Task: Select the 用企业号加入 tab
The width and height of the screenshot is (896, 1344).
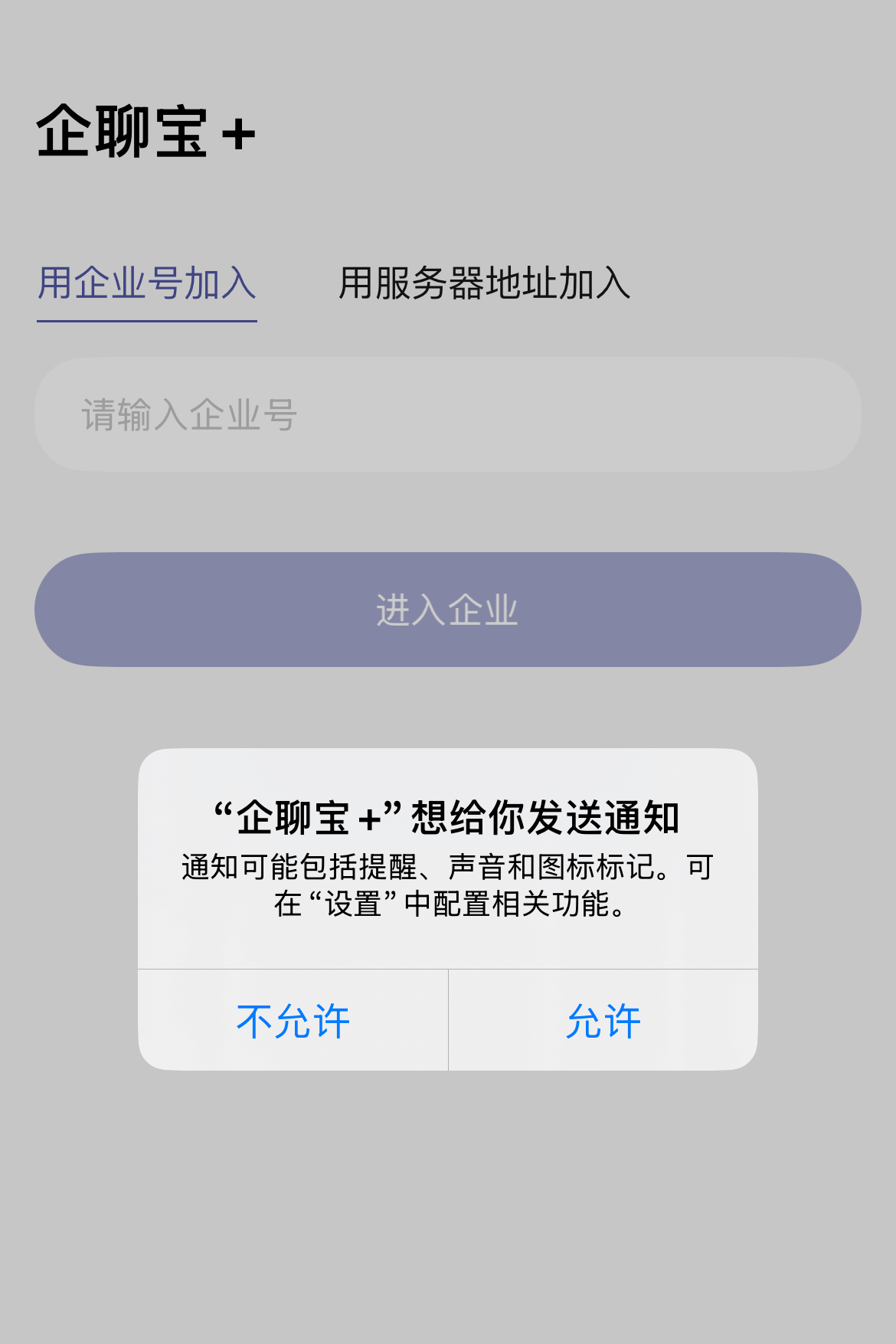Action: (x=147, y=283)
